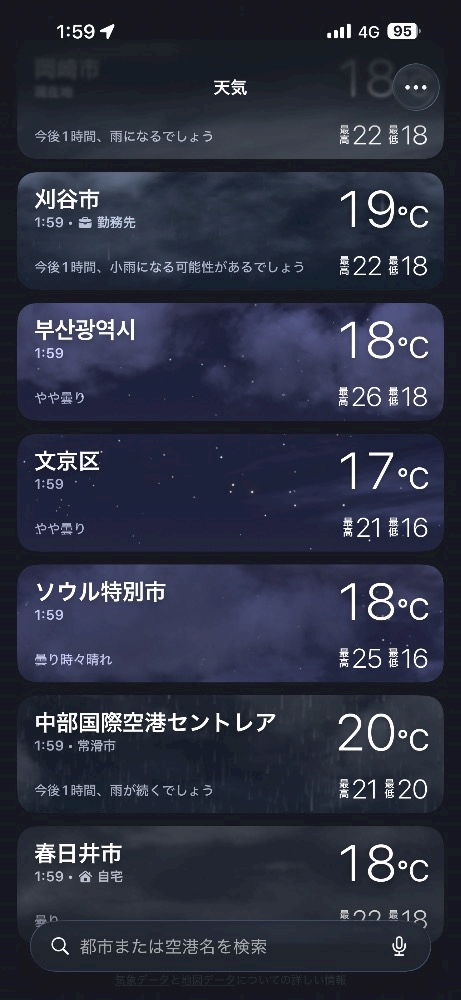Viewport: 461px width, 1000px height.
Task: Start voice search with the microphone icon
Action: 399,946
